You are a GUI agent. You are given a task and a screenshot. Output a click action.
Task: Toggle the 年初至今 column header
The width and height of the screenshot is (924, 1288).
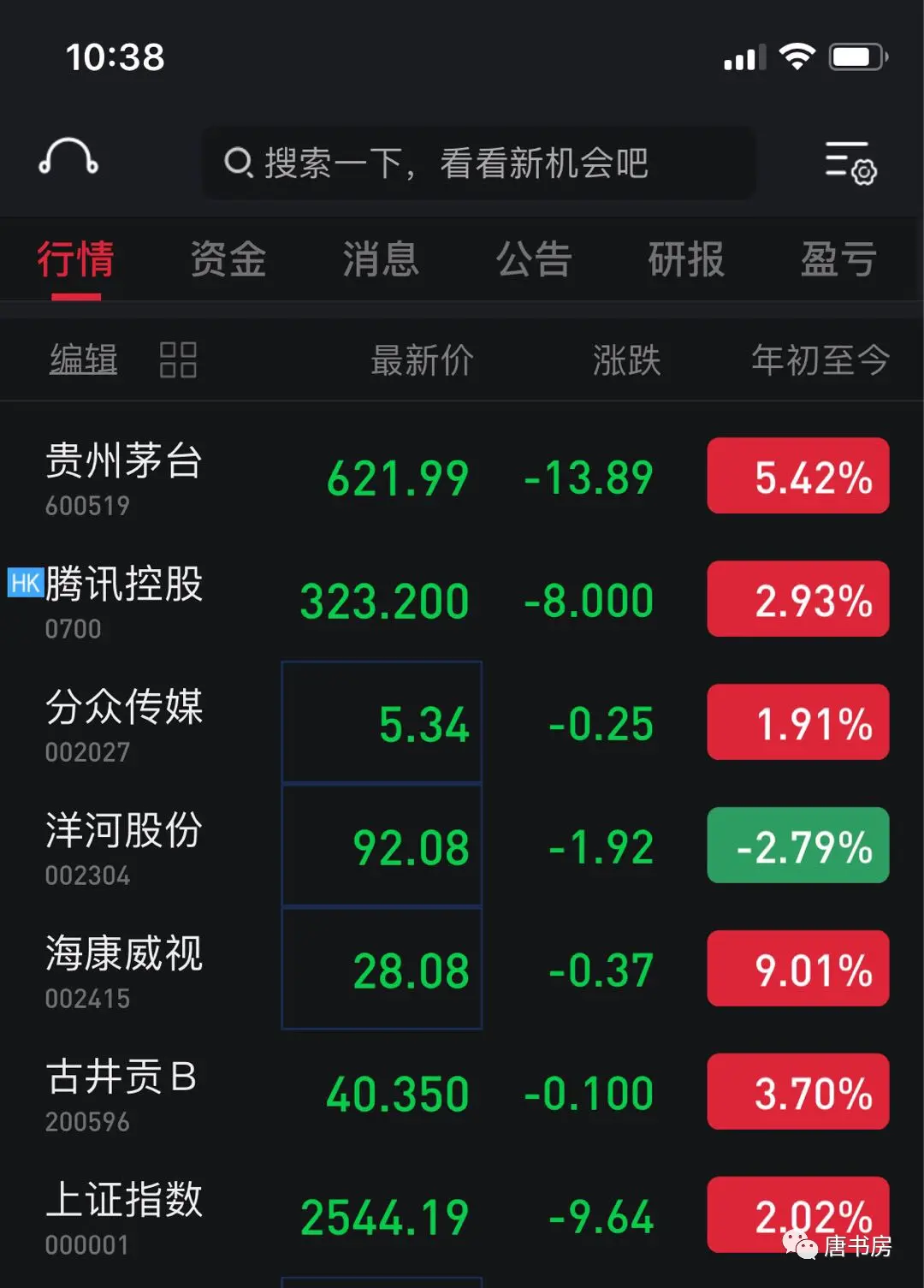click(820, 360)
